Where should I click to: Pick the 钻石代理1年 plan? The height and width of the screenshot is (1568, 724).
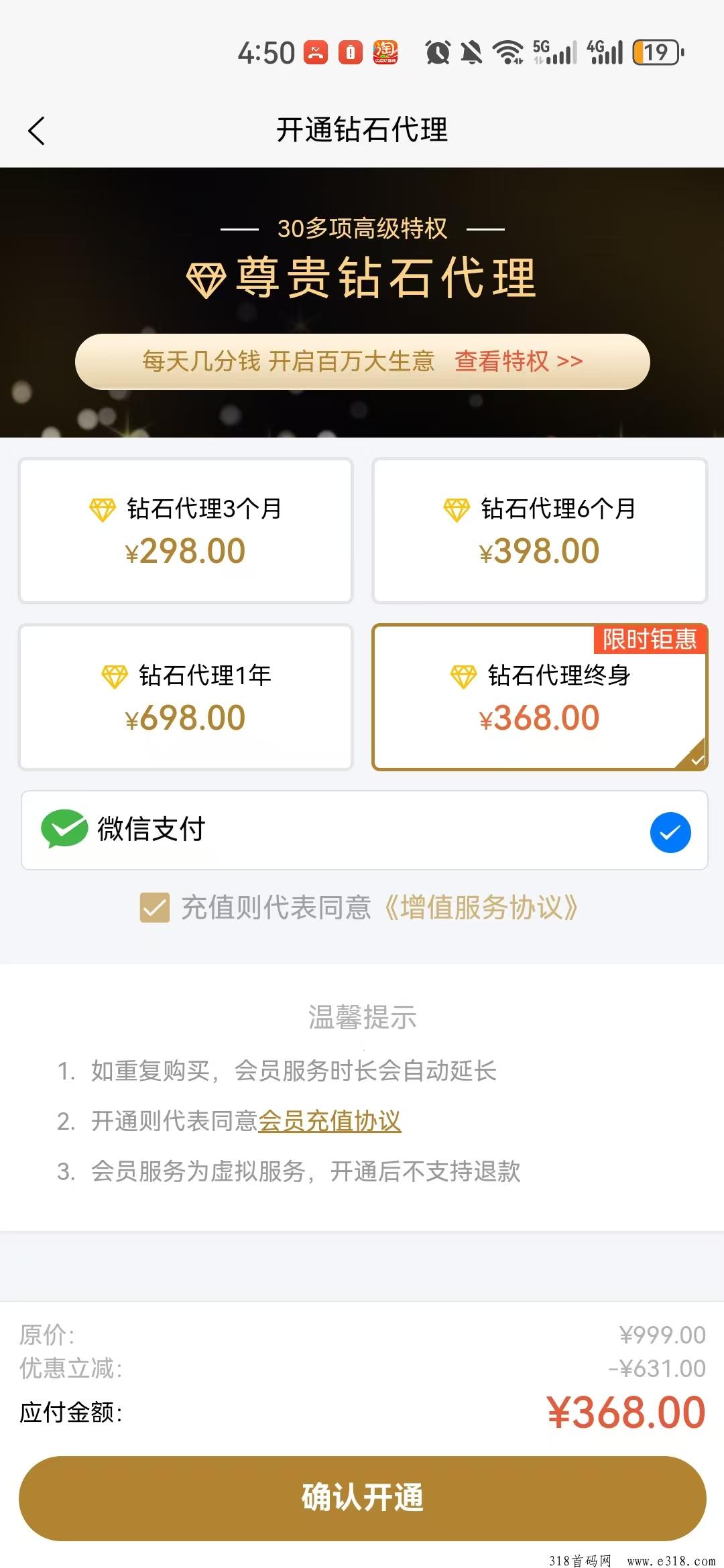tap(186, 697)
